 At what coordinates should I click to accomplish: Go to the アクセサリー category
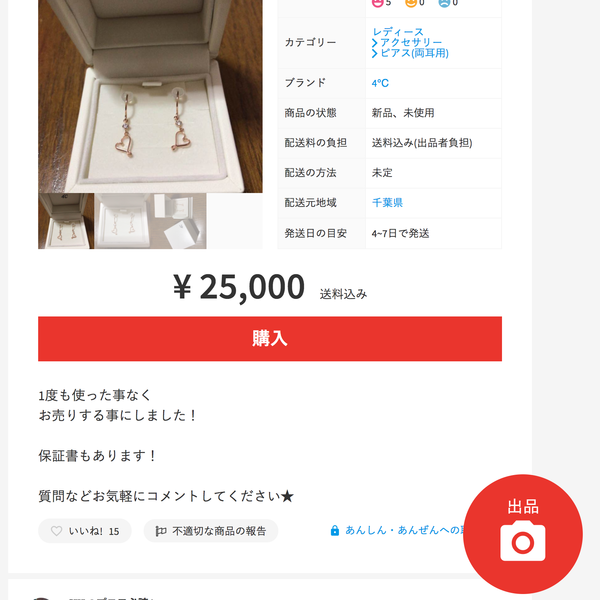pyautogui.click(x=410, y=43)
